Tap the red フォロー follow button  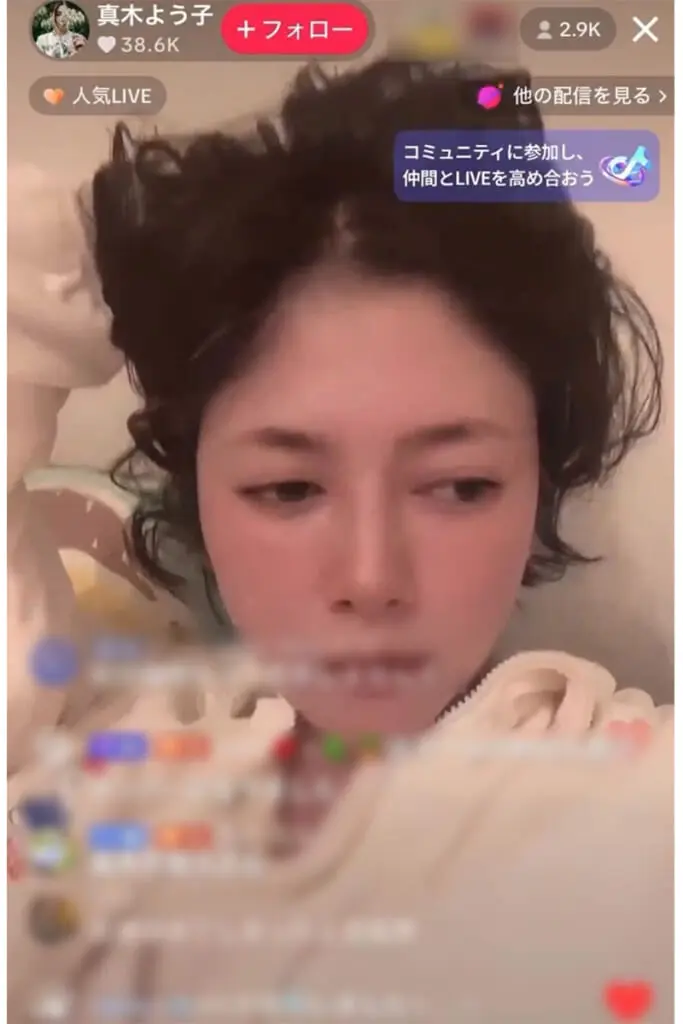coord(295,30)
